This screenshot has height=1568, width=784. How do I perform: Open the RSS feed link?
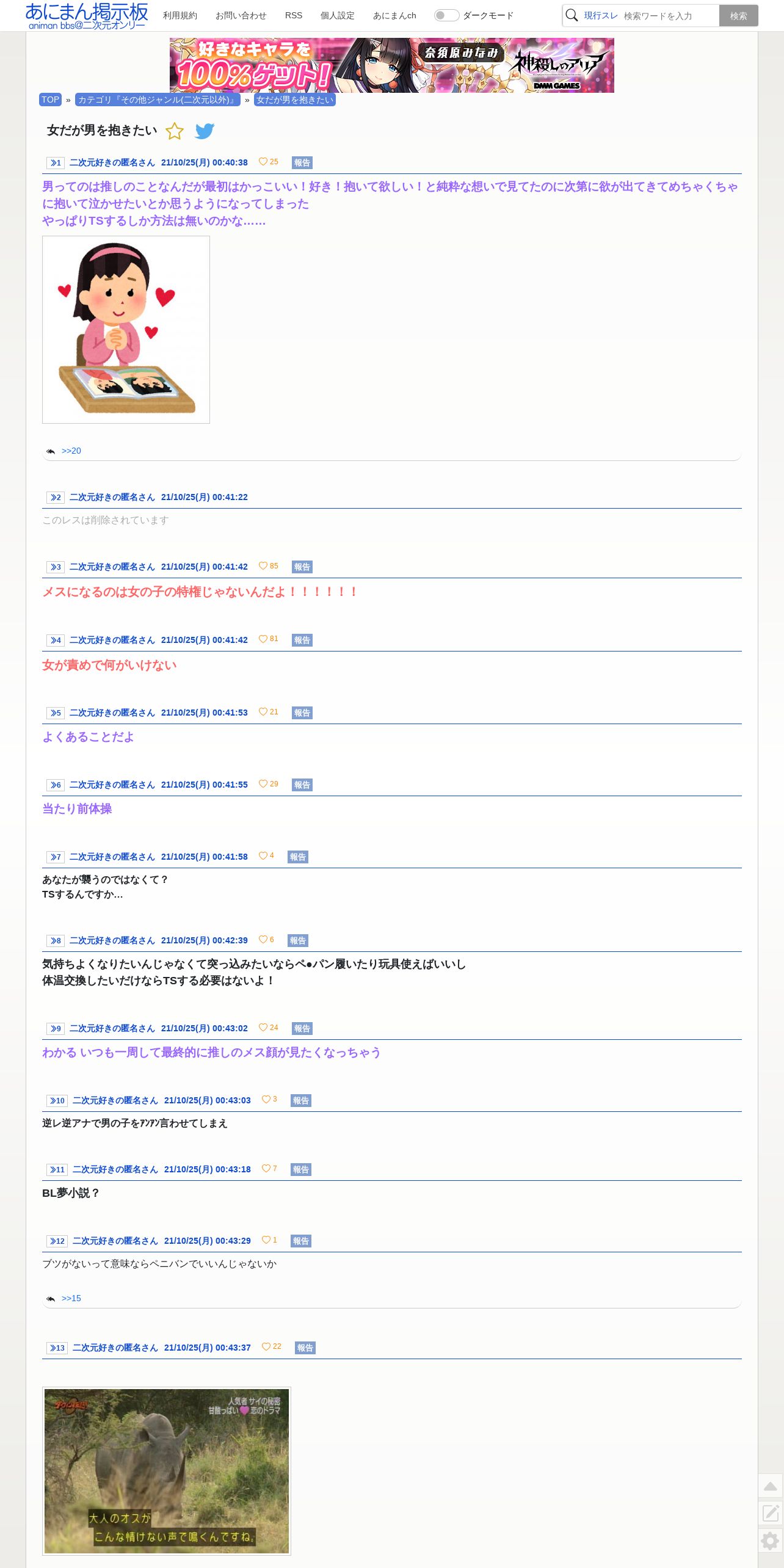point(294,15)
